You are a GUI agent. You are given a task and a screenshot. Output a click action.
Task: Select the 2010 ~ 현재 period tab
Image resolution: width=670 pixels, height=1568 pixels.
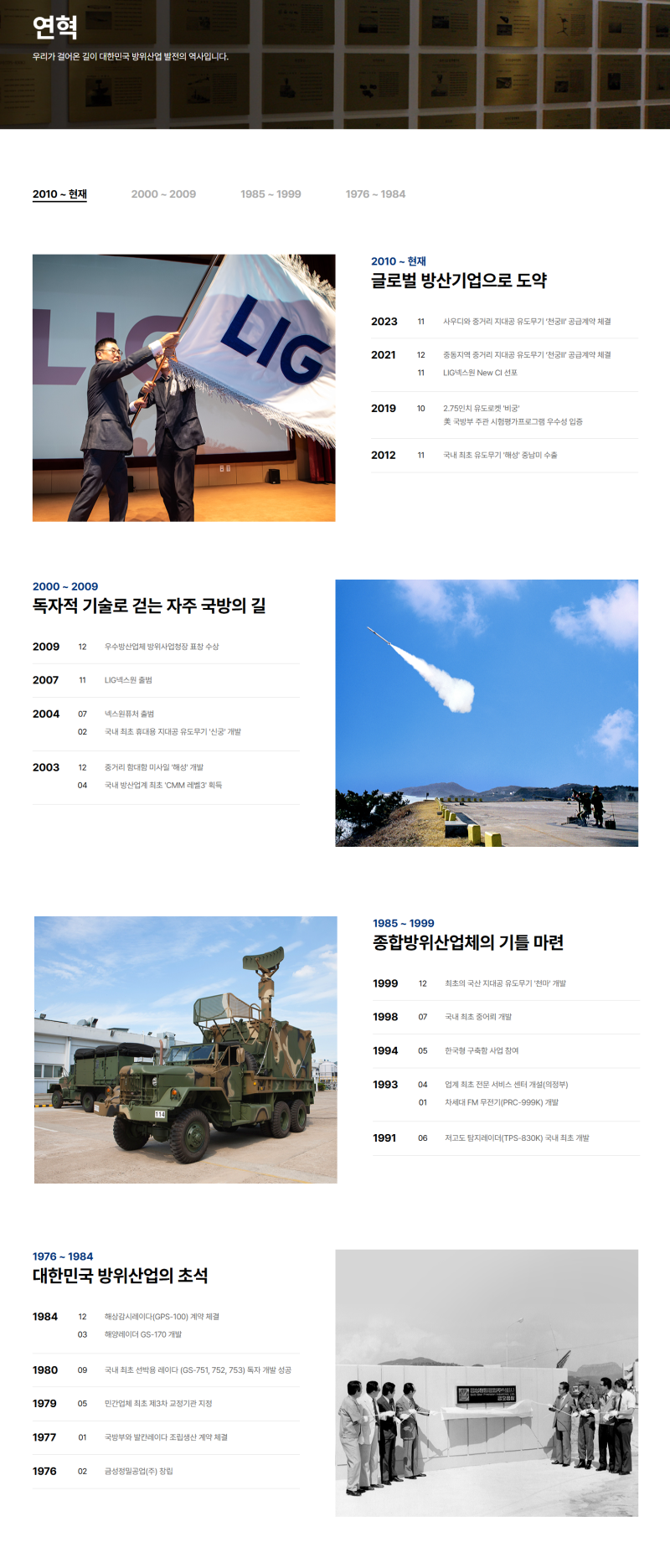coord(59,193)
